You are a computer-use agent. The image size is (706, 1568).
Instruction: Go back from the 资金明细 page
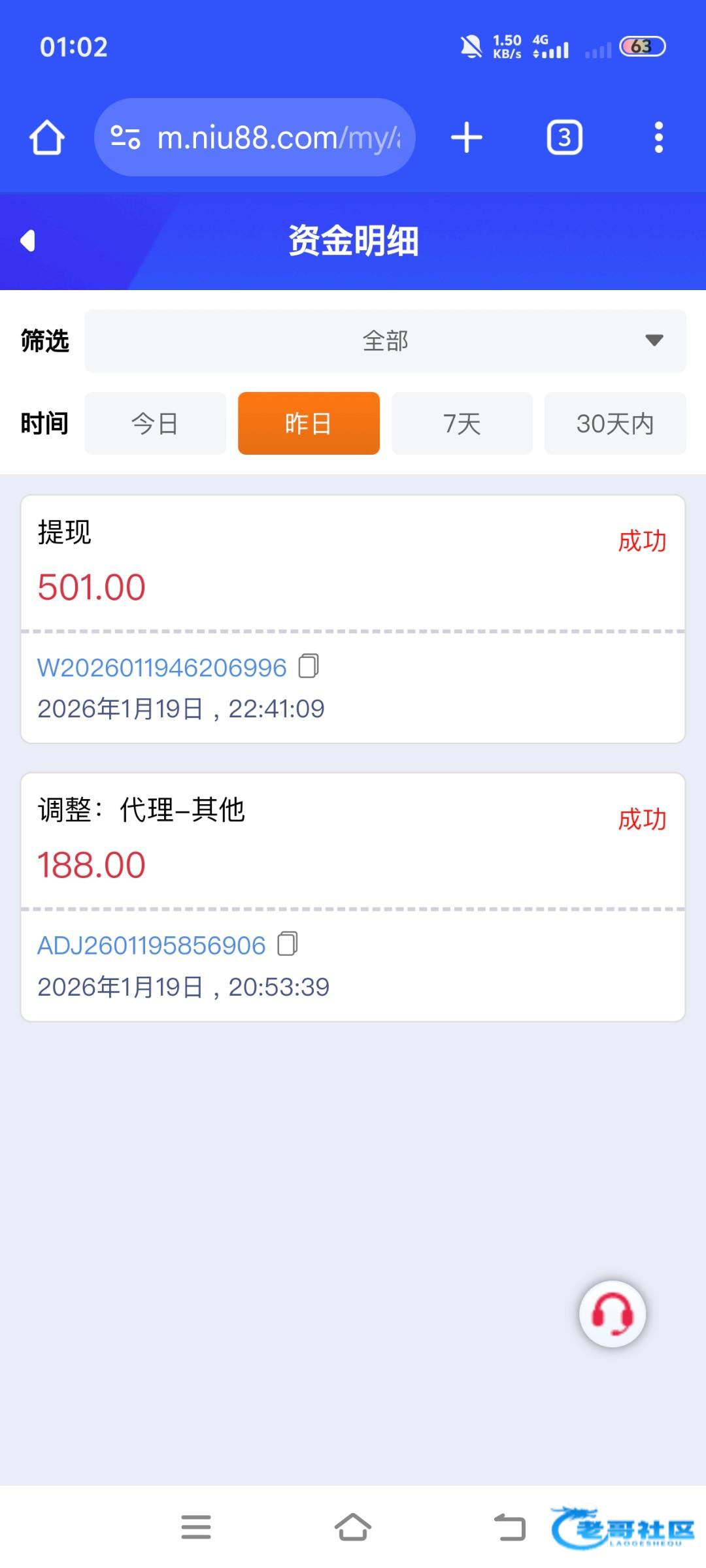[27, 240]
